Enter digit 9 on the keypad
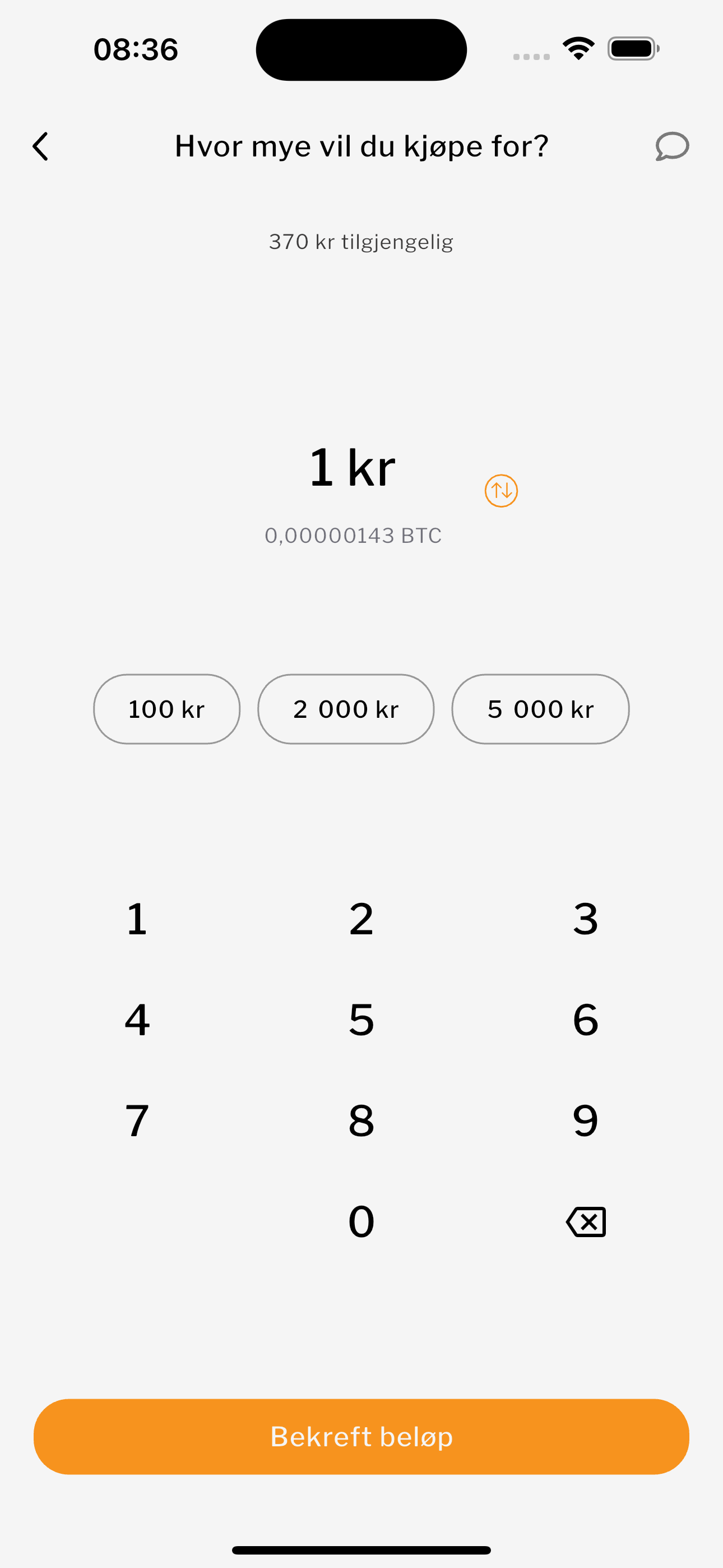This screenshot has height=1568, width=723. click(x=586, y=1120)
